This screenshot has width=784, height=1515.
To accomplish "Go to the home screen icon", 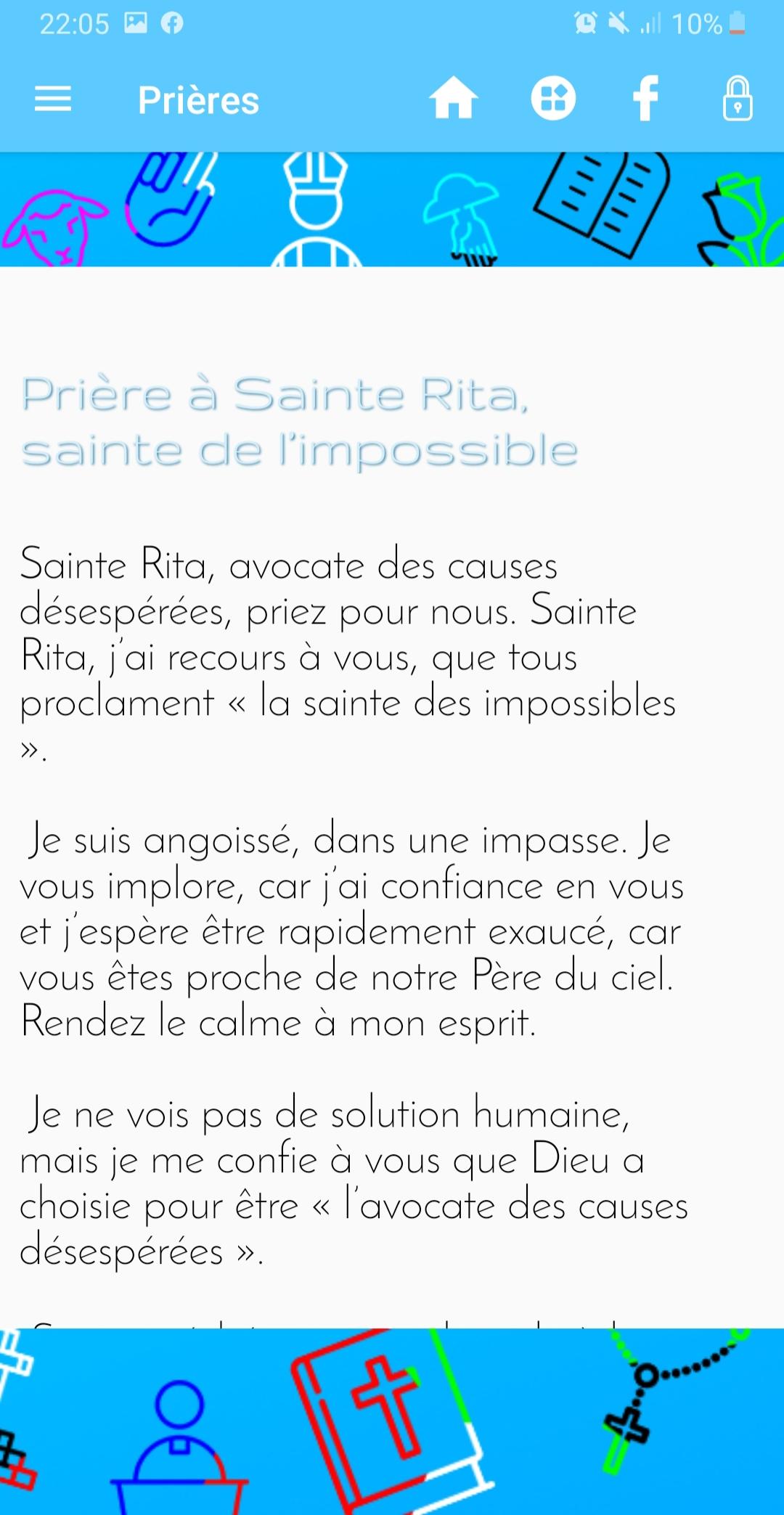I will click(x=453, y=98).
